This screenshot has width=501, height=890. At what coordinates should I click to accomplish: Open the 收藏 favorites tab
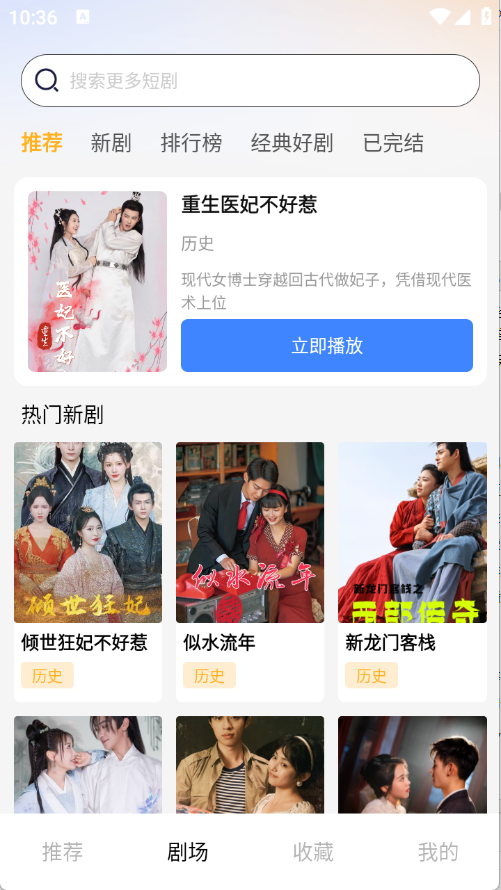(313, 852)
